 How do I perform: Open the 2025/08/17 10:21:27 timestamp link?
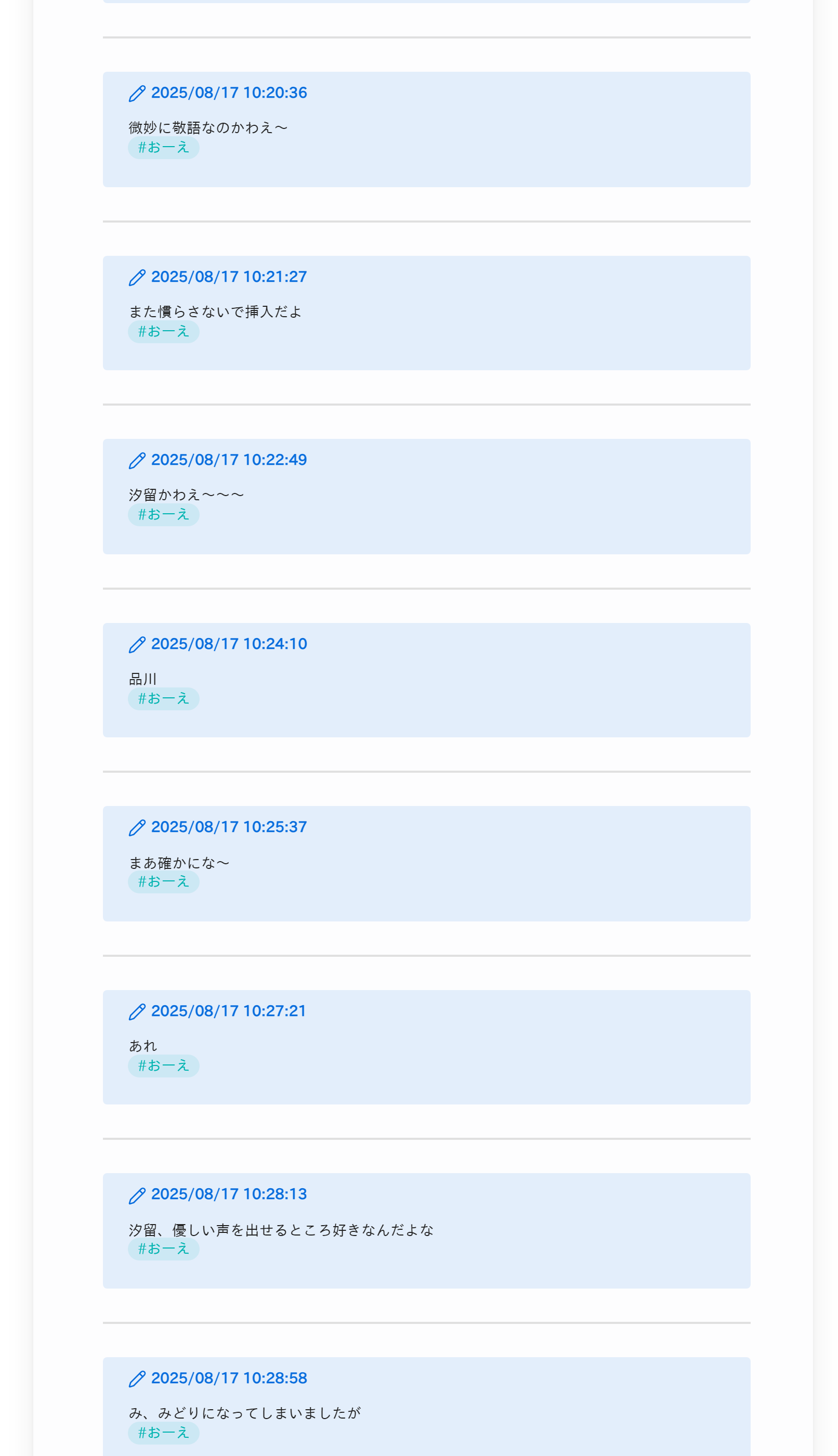229,277
